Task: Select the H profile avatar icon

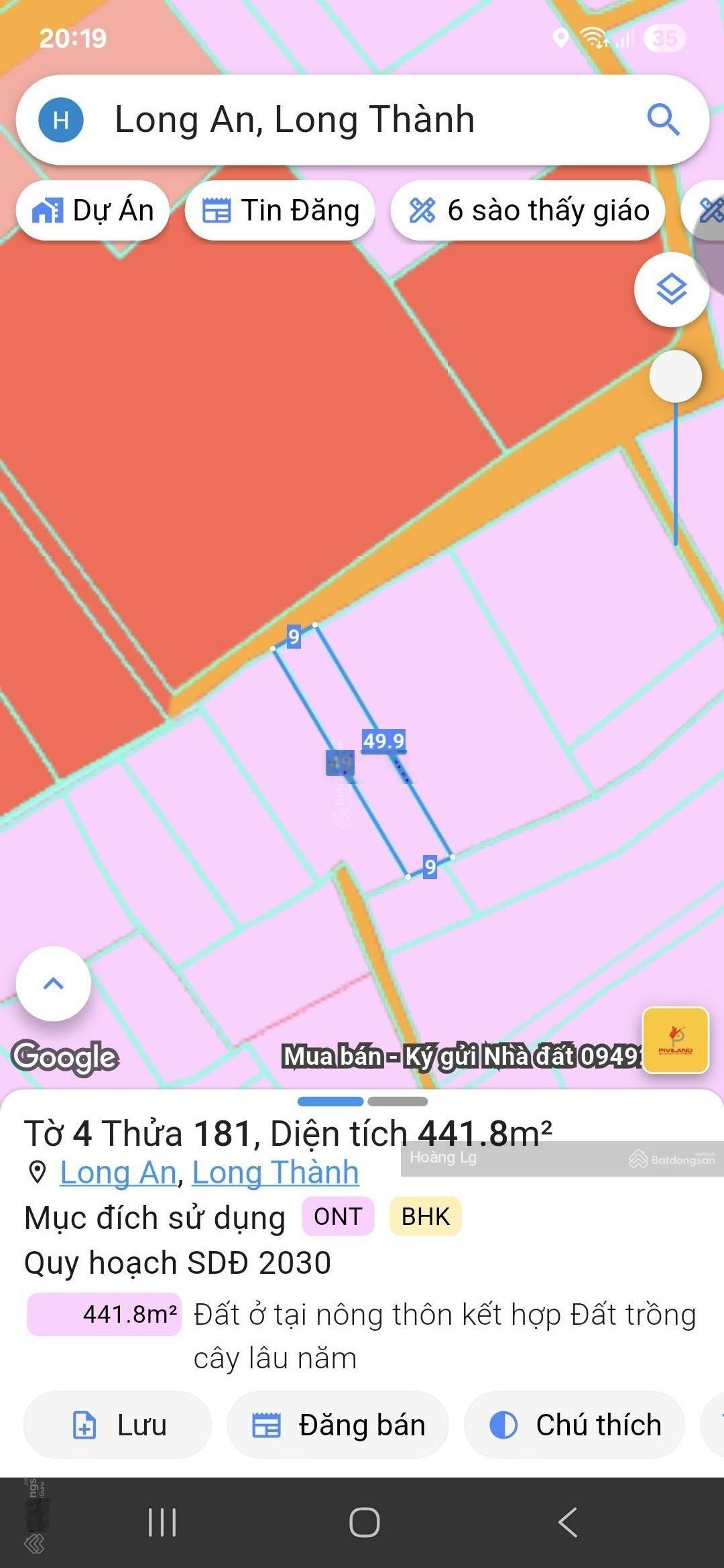Action: [62, 119]
